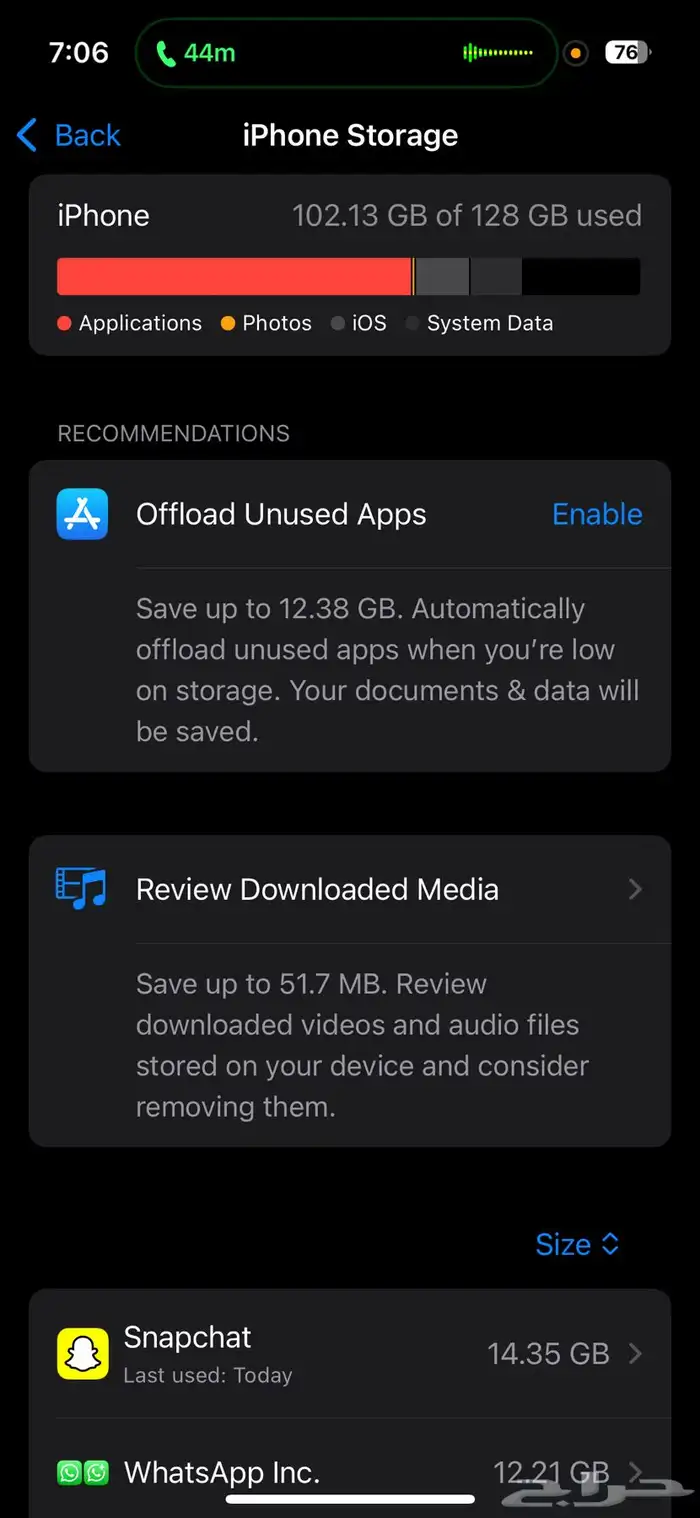Viewport: 700px width, 1518px height.
Task: Open WhatsApp Inc. storage details
Action: pos(349,1472)
